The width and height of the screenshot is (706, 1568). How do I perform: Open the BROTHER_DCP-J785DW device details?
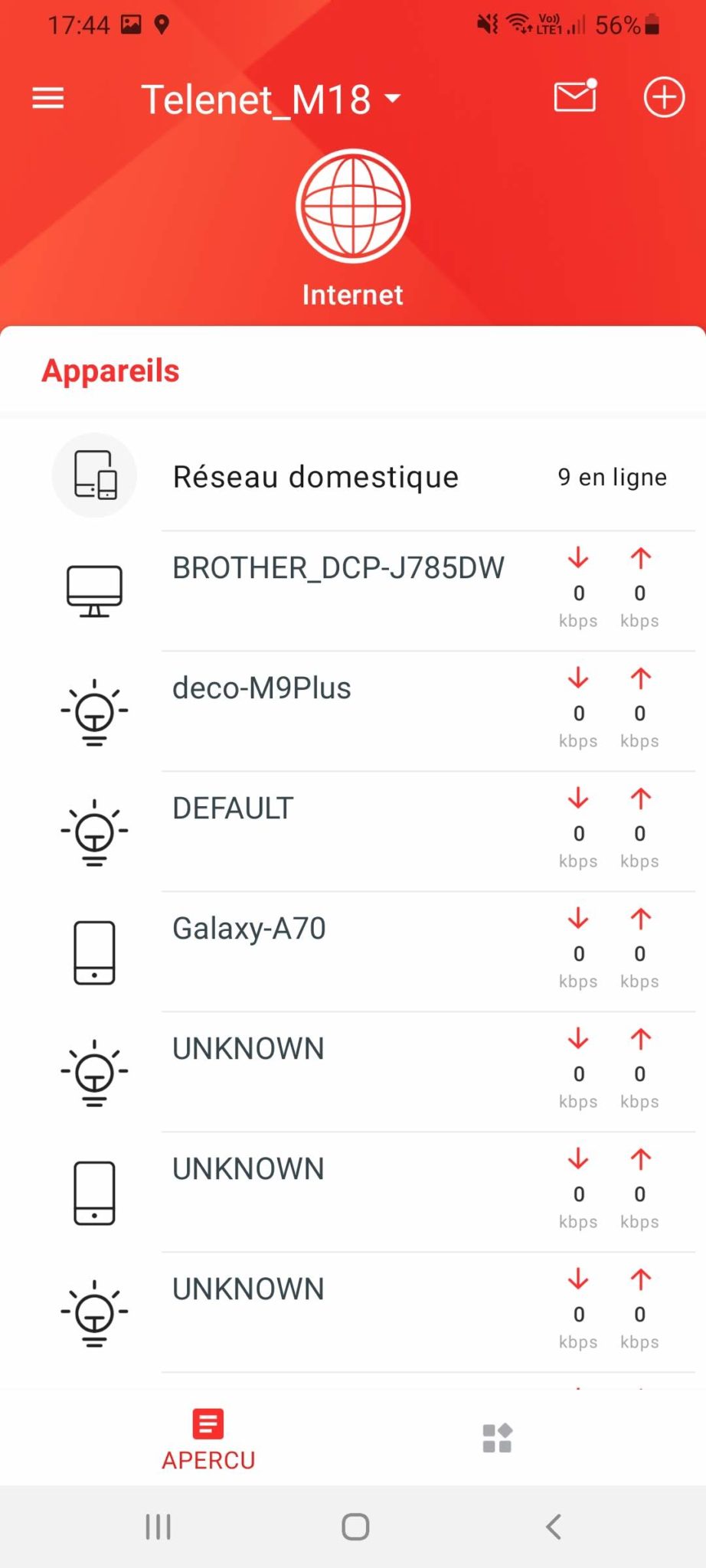[x=353, y=591]
